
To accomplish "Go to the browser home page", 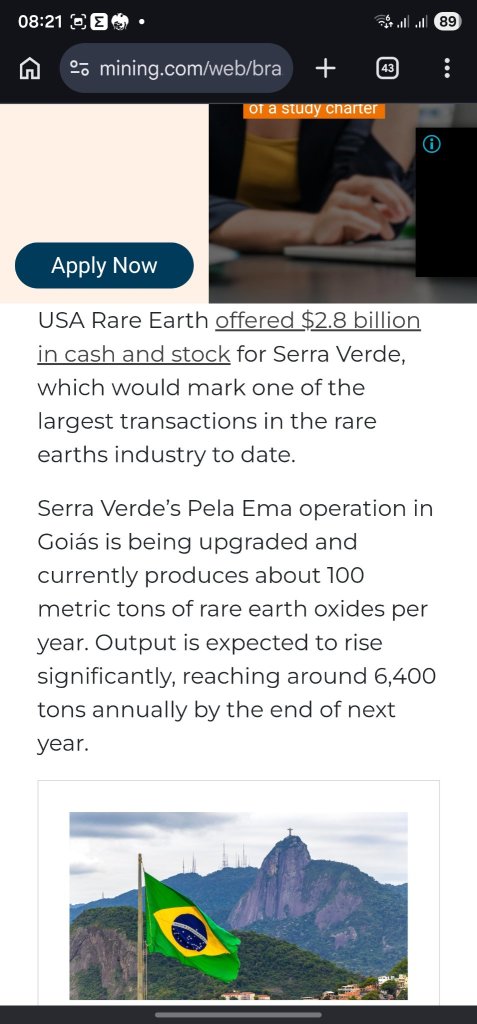I will (x=29, y=68).
